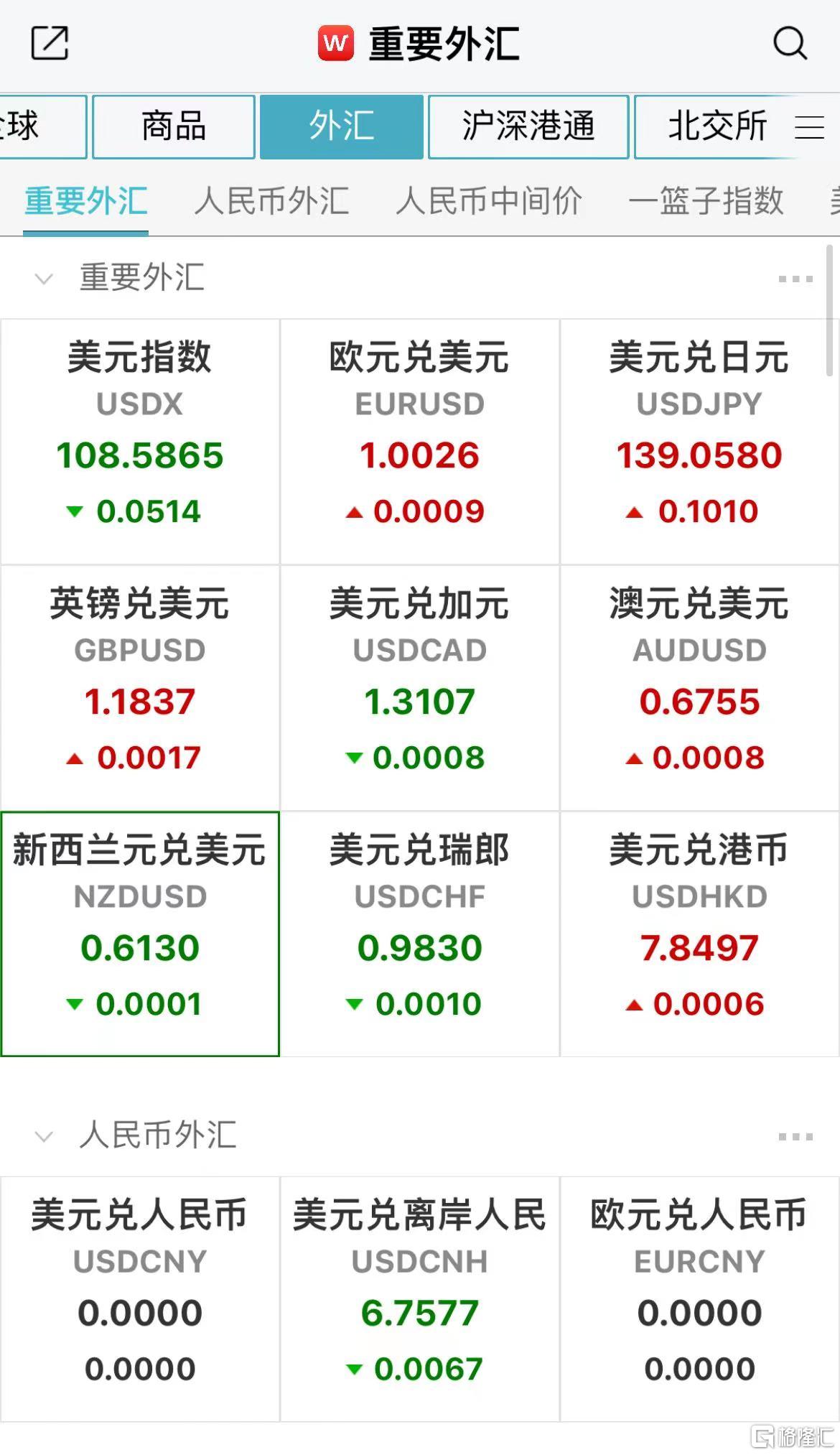Select the NZDUSD quote card
Image resolution: width=840 pixels, height=1455 pixels.
[140, 934]
